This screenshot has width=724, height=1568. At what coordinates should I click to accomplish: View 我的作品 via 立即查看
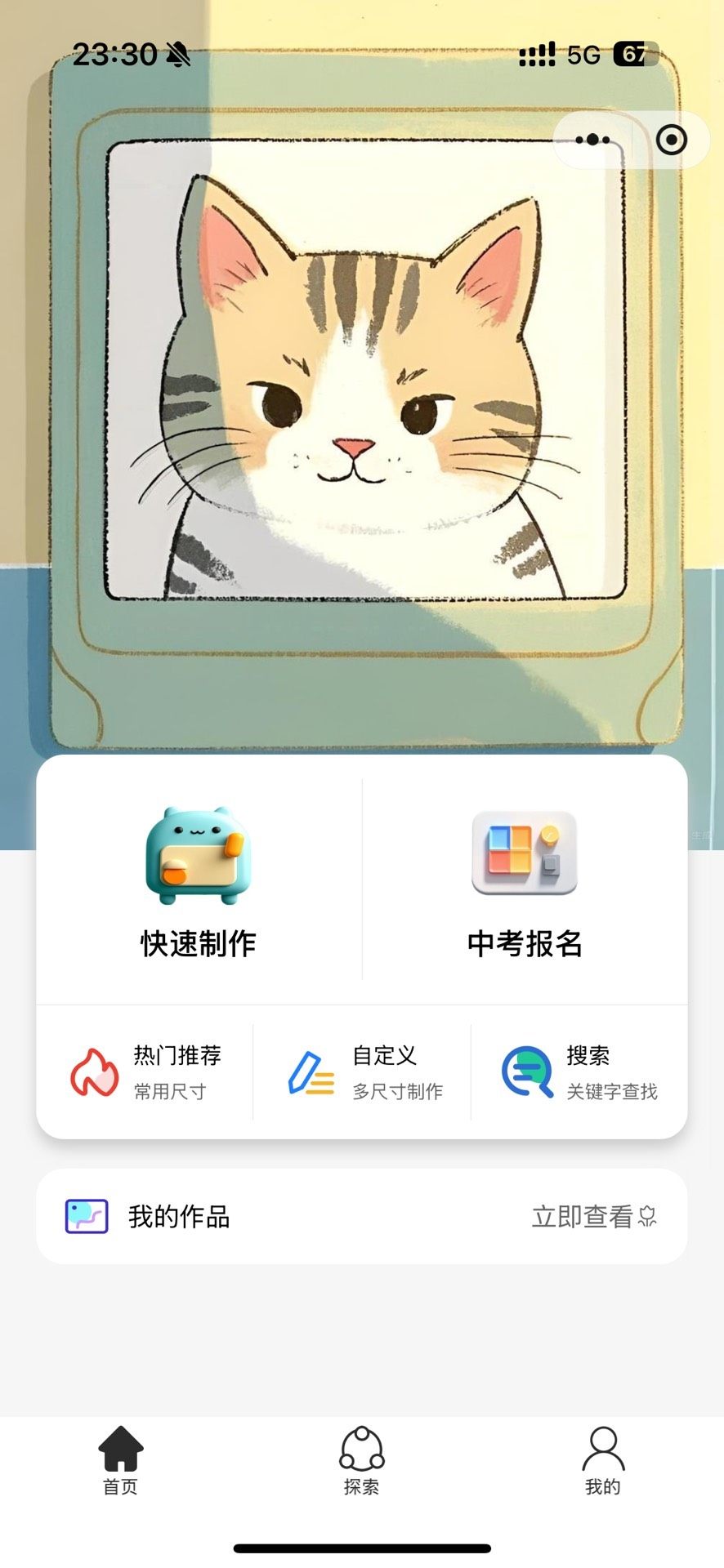tap(593, 1217)
